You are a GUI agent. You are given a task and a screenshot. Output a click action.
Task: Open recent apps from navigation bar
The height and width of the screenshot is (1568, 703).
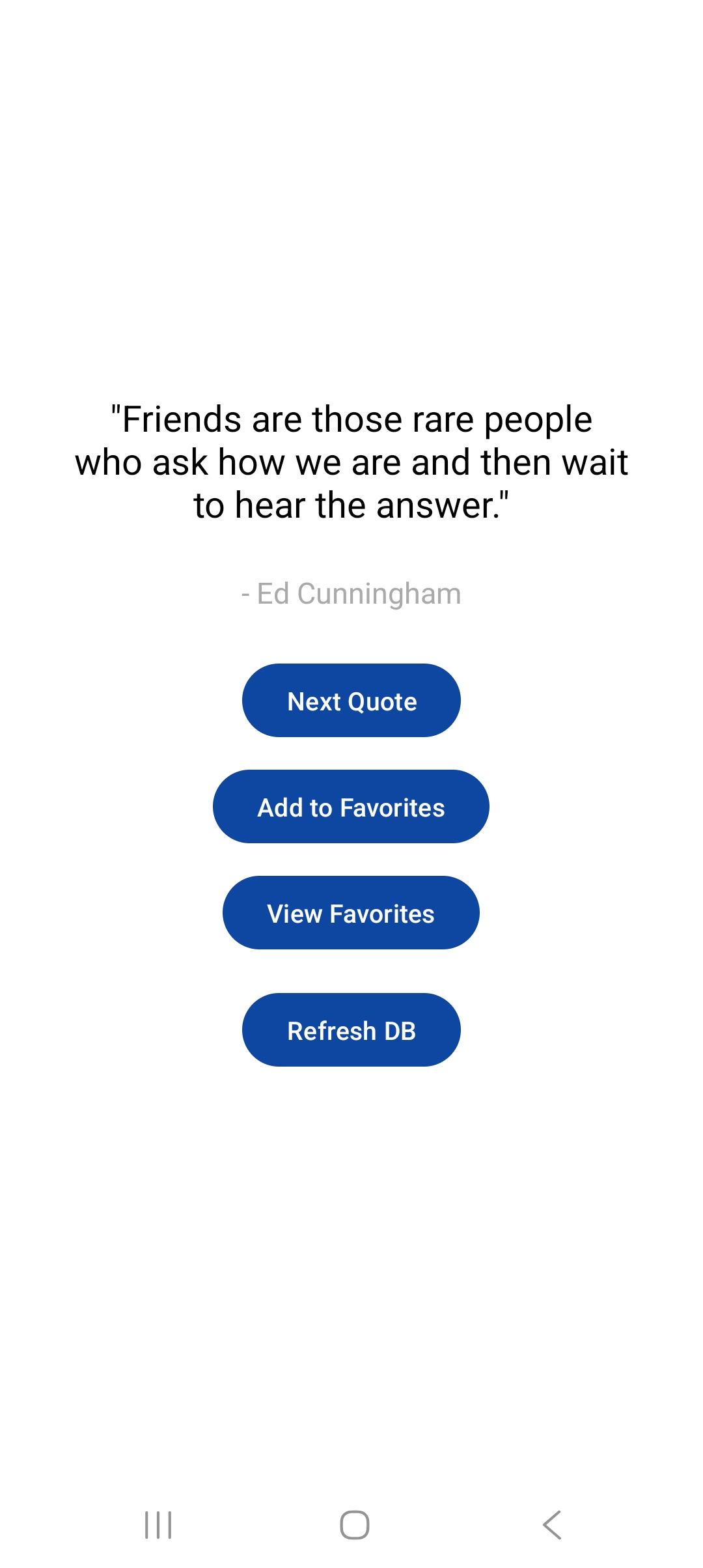point(158,1525)
